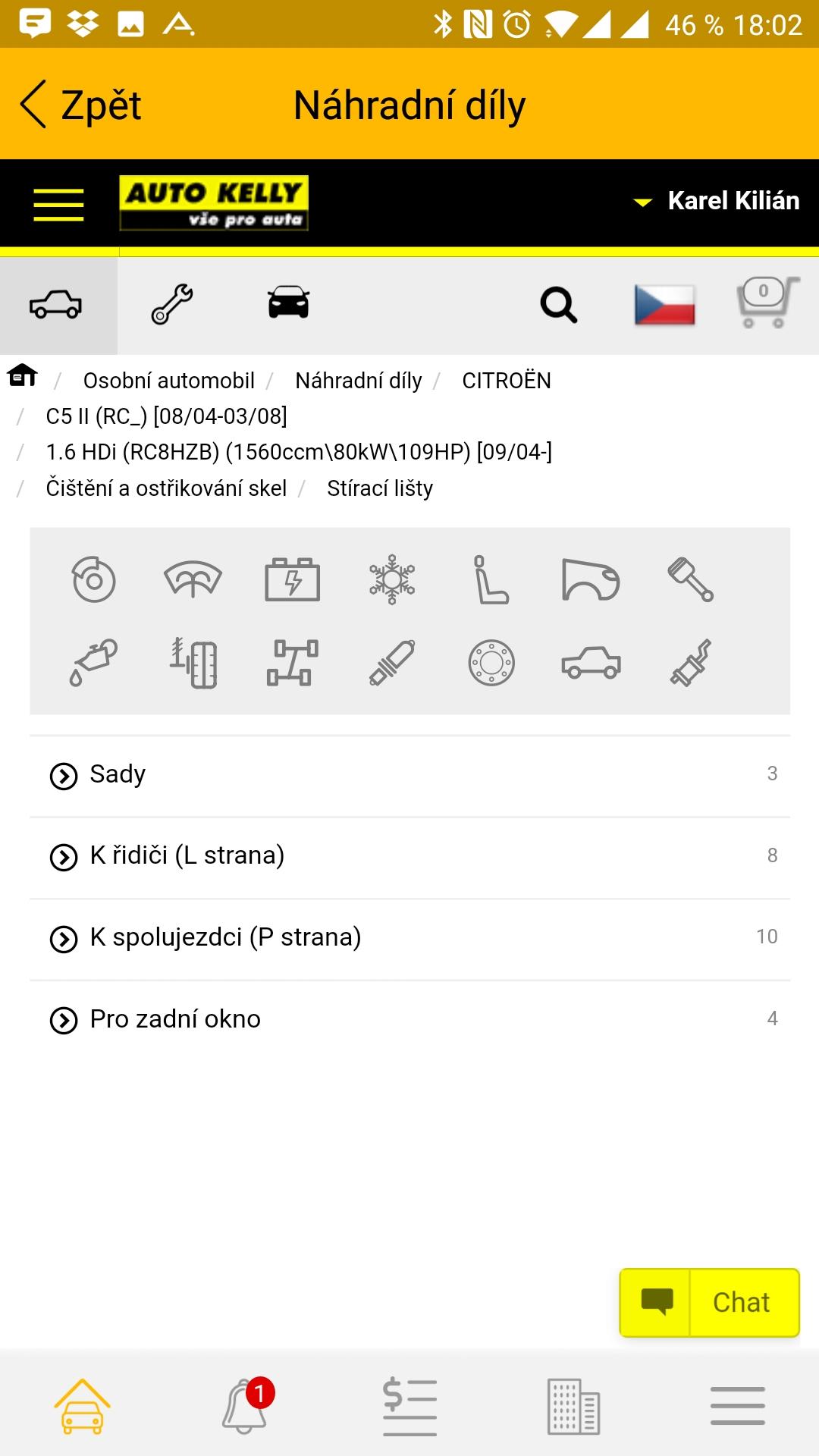
Task: Change language via the Czech flag
Action: [664, 305]
